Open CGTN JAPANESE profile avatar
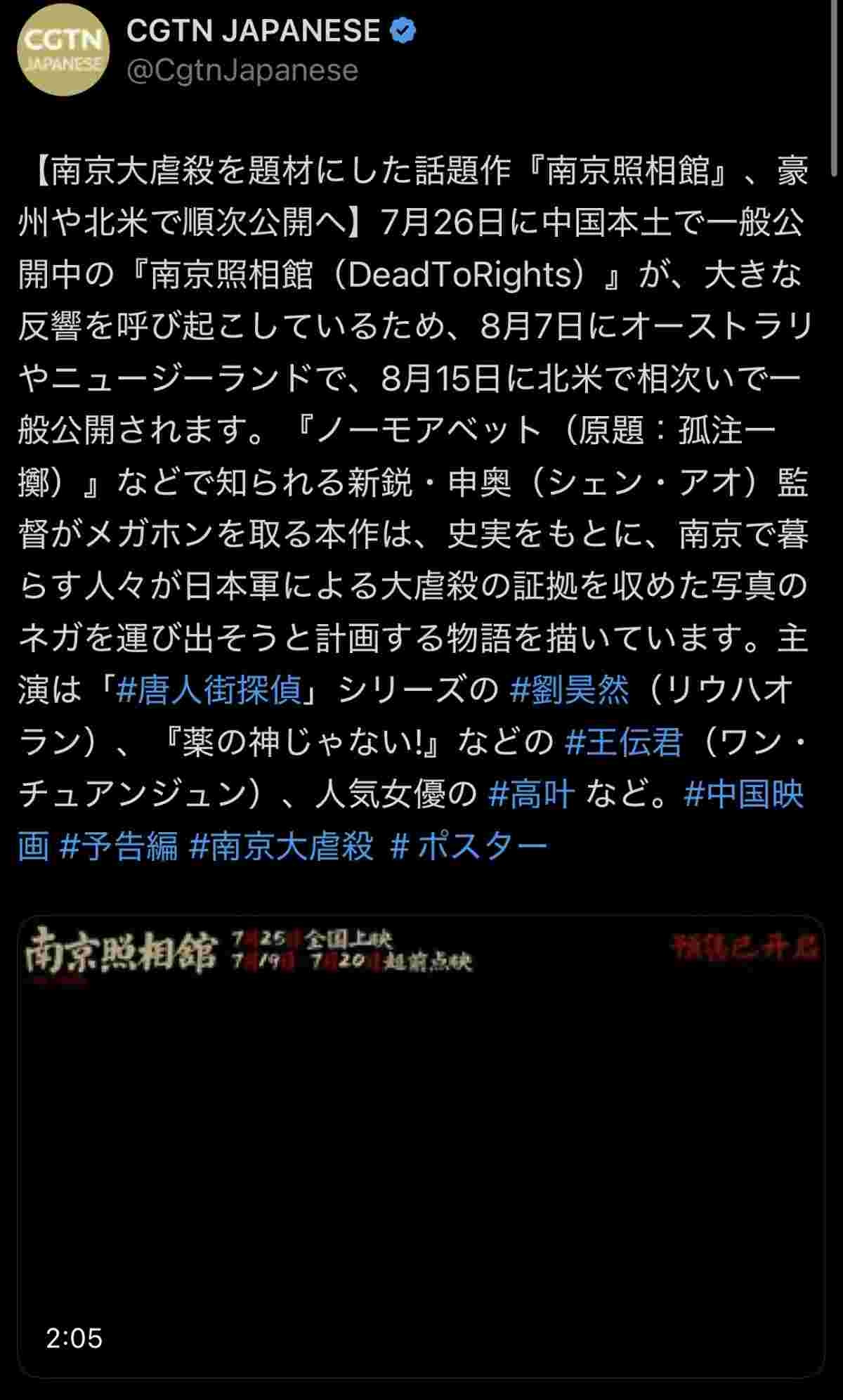The image size is (843, 1400). click(x=63, y=51)
